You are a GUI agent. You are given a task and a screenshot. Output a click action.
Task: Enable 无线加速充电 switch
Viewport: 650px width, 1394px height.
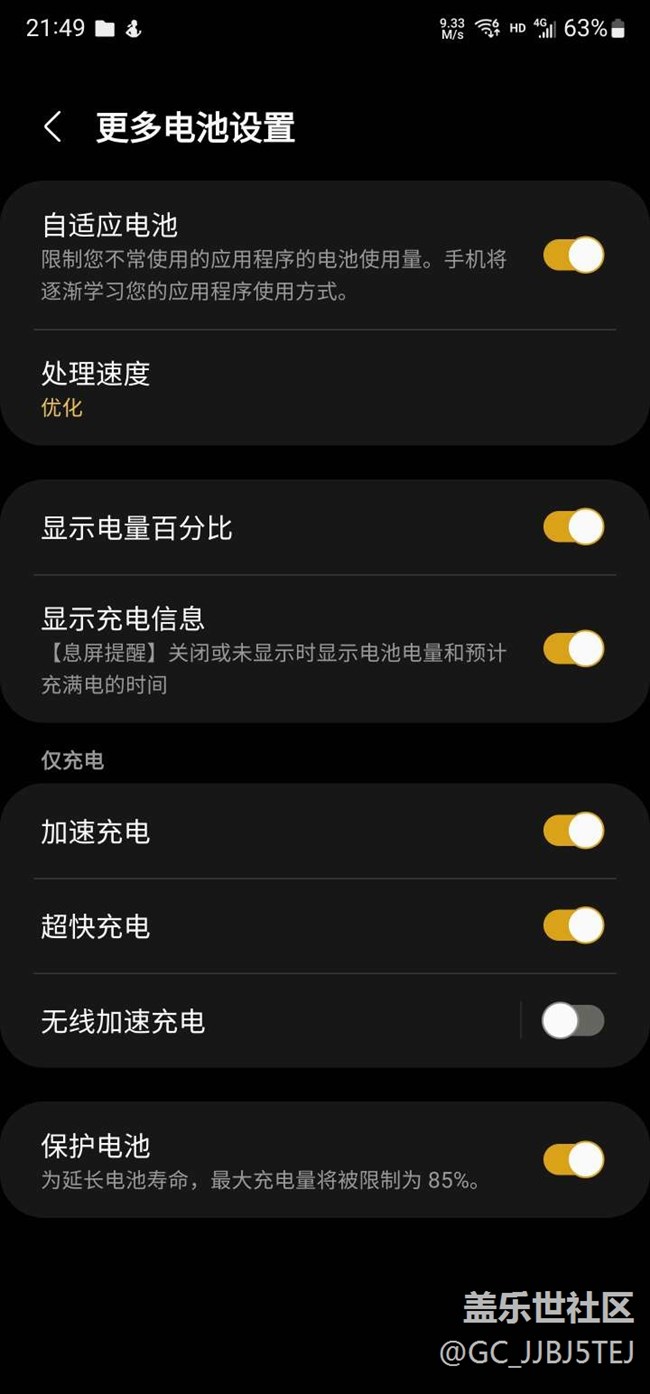coord(573,1021)
